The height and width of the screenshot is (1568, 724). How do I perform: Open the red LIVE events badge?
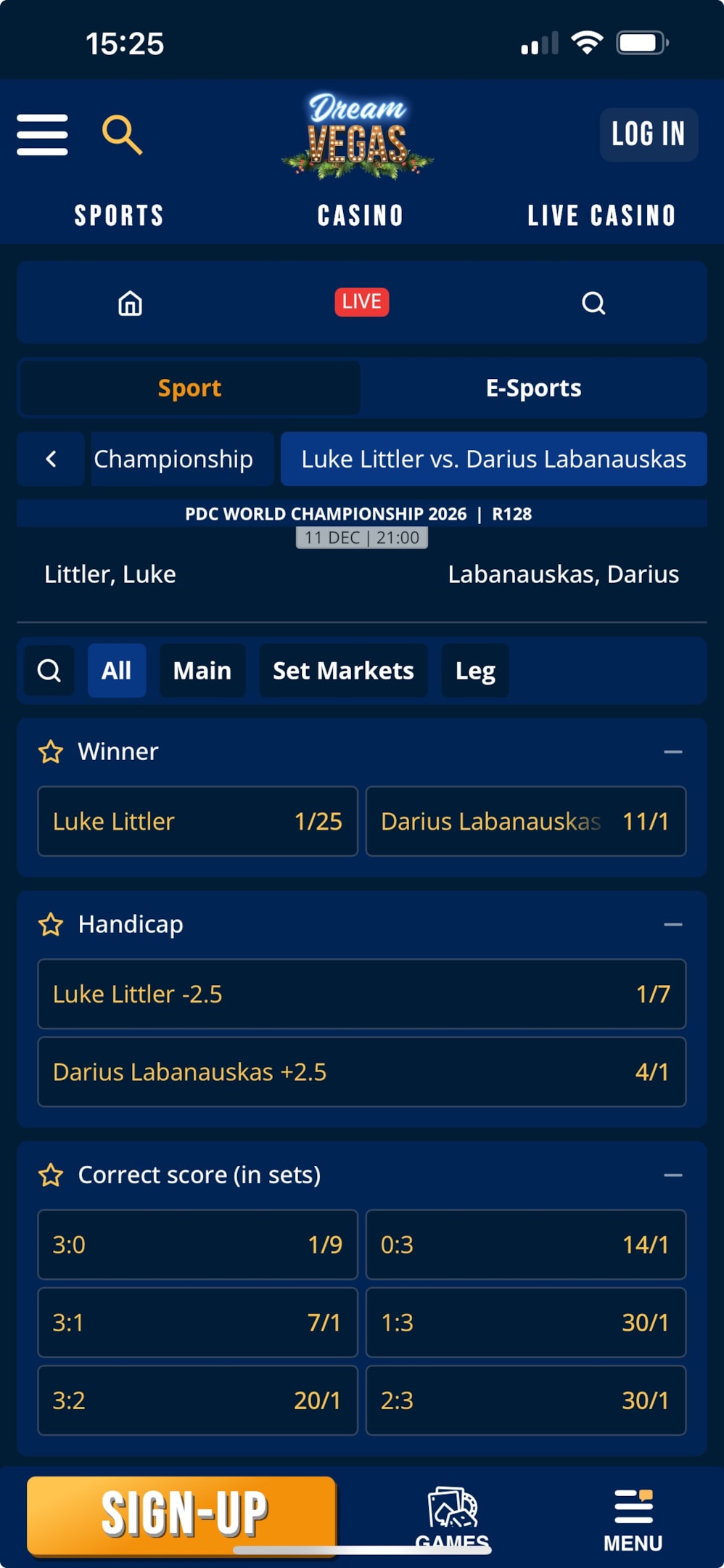361,302
